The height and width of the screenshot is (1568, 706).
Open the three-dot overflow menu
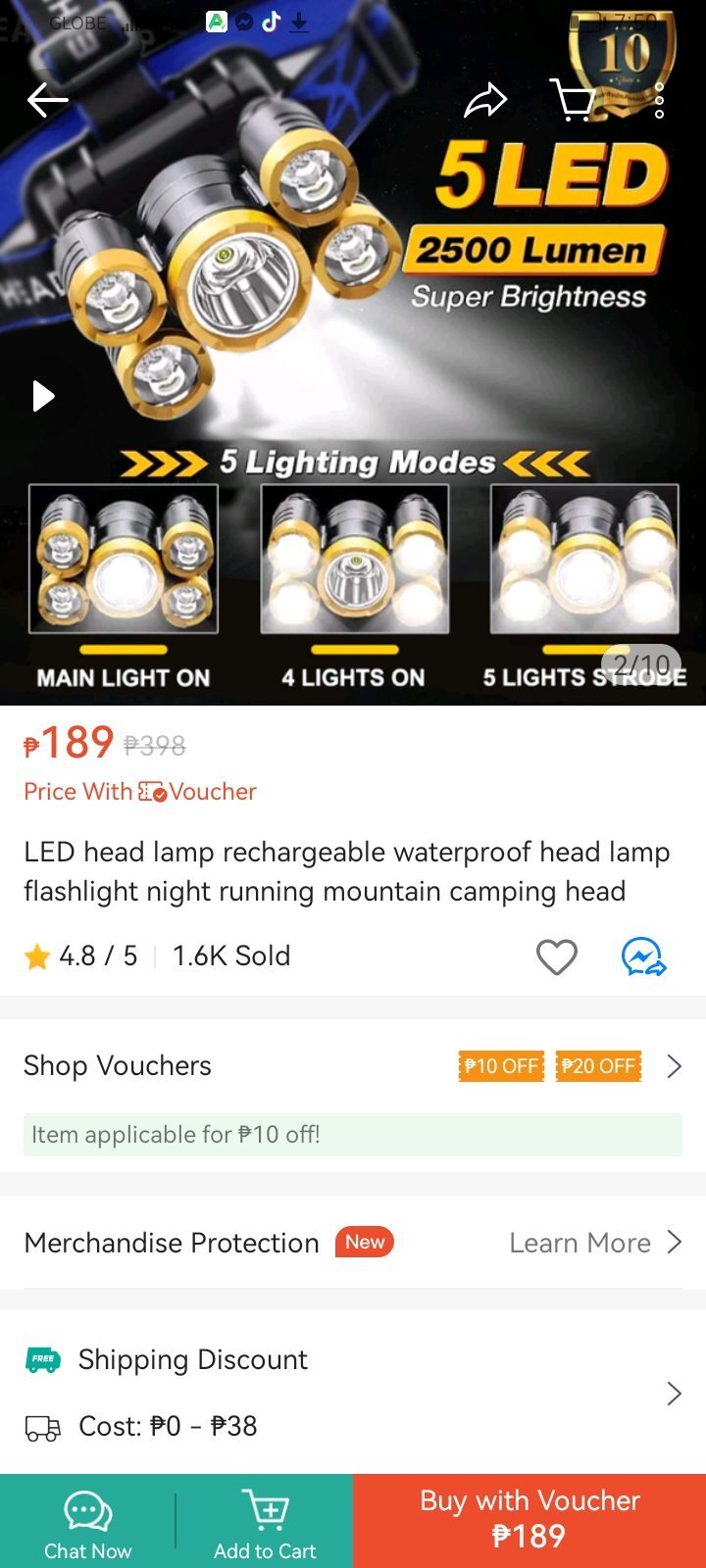659,100
